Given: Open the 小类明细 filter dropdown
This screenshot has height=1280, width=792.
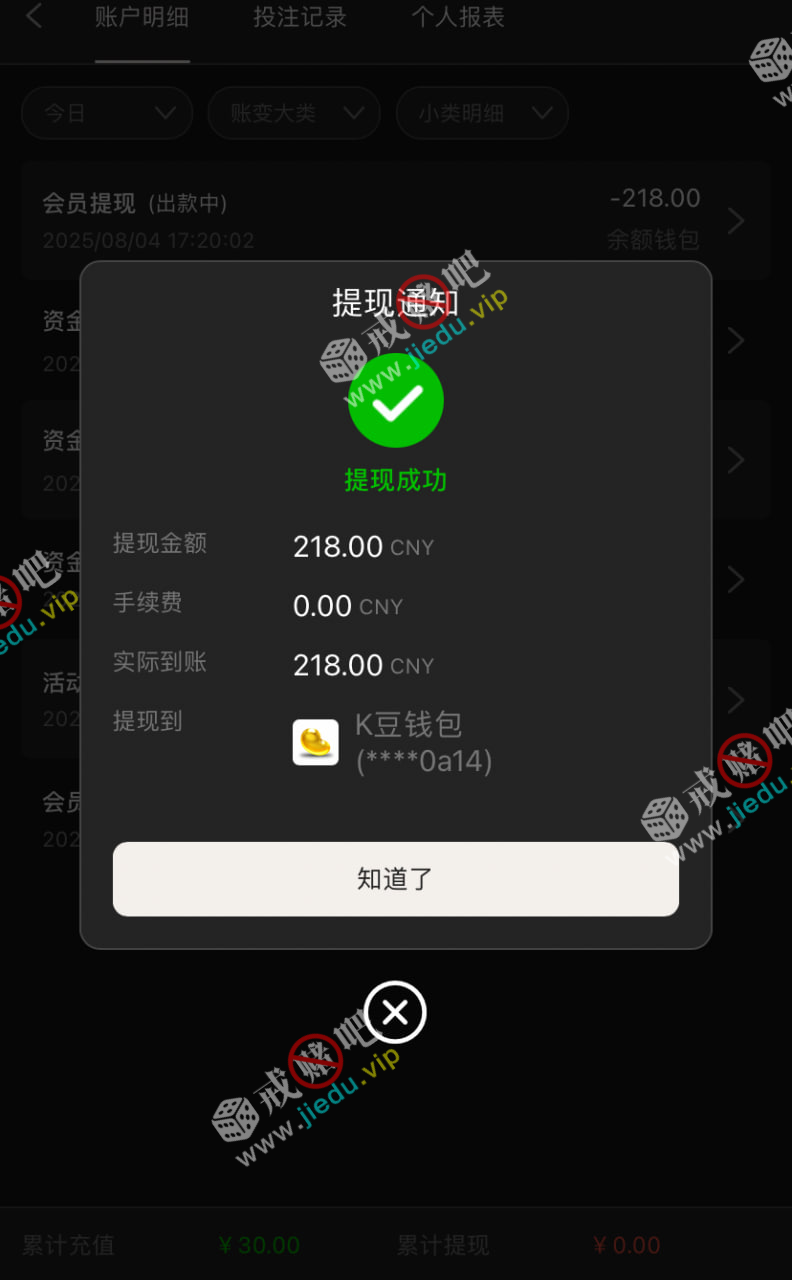Looking at the screenshot, I should click(x=482, y=113).
